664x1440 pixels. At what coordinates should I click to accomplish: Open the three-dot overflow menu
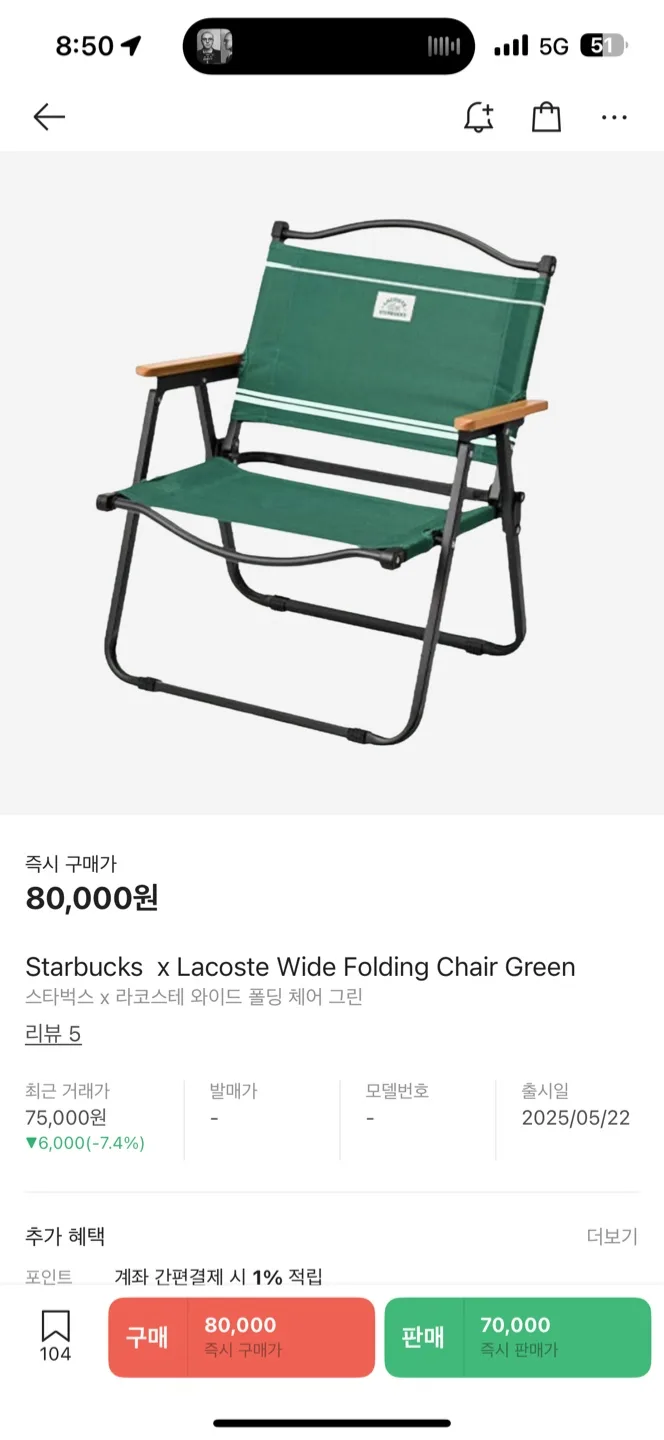click(614, 117)
